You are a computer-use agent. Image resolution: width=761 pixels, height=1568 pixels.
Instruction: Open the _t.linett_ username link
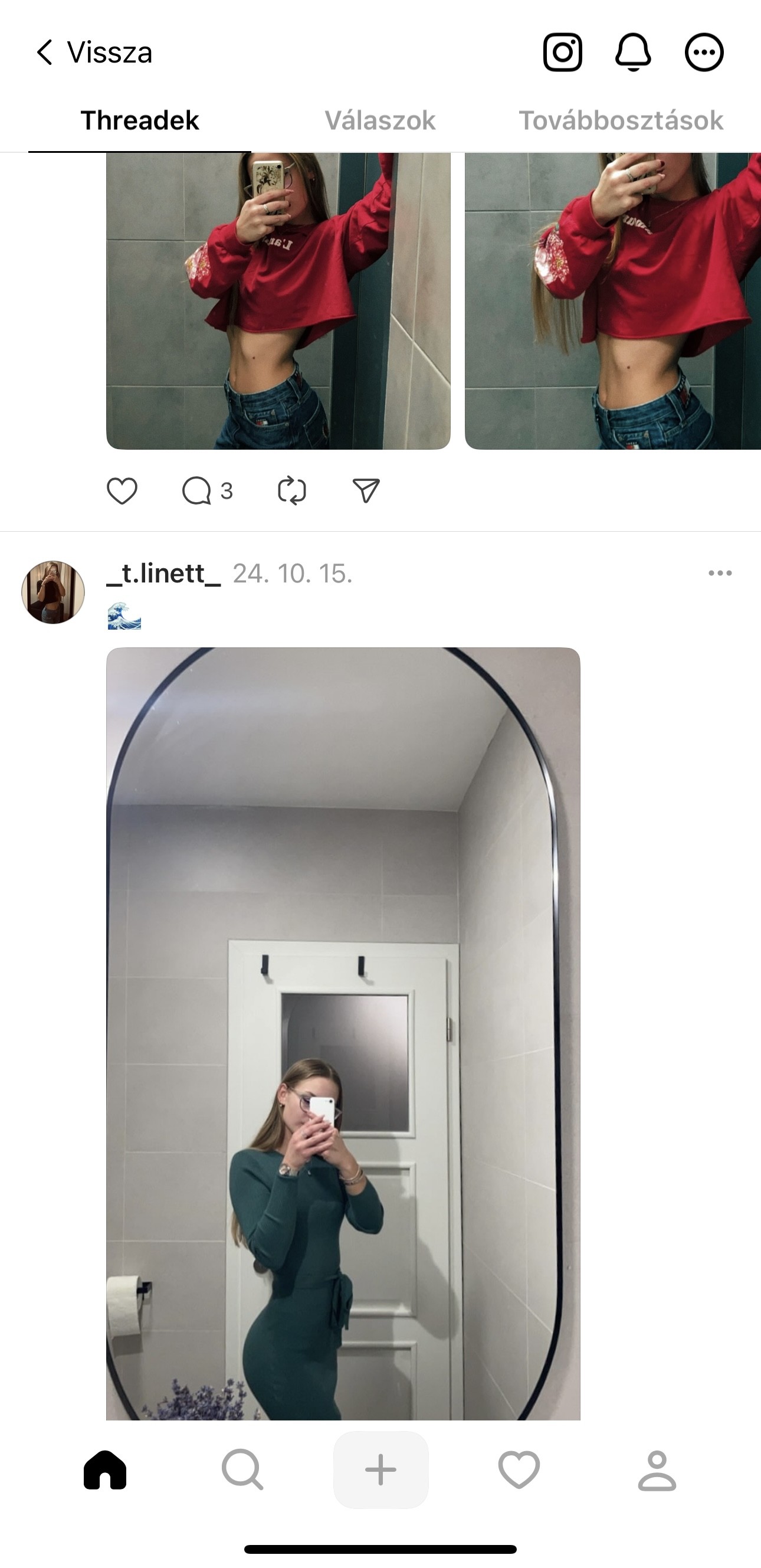pyautogui.click(x=163, y=574)
